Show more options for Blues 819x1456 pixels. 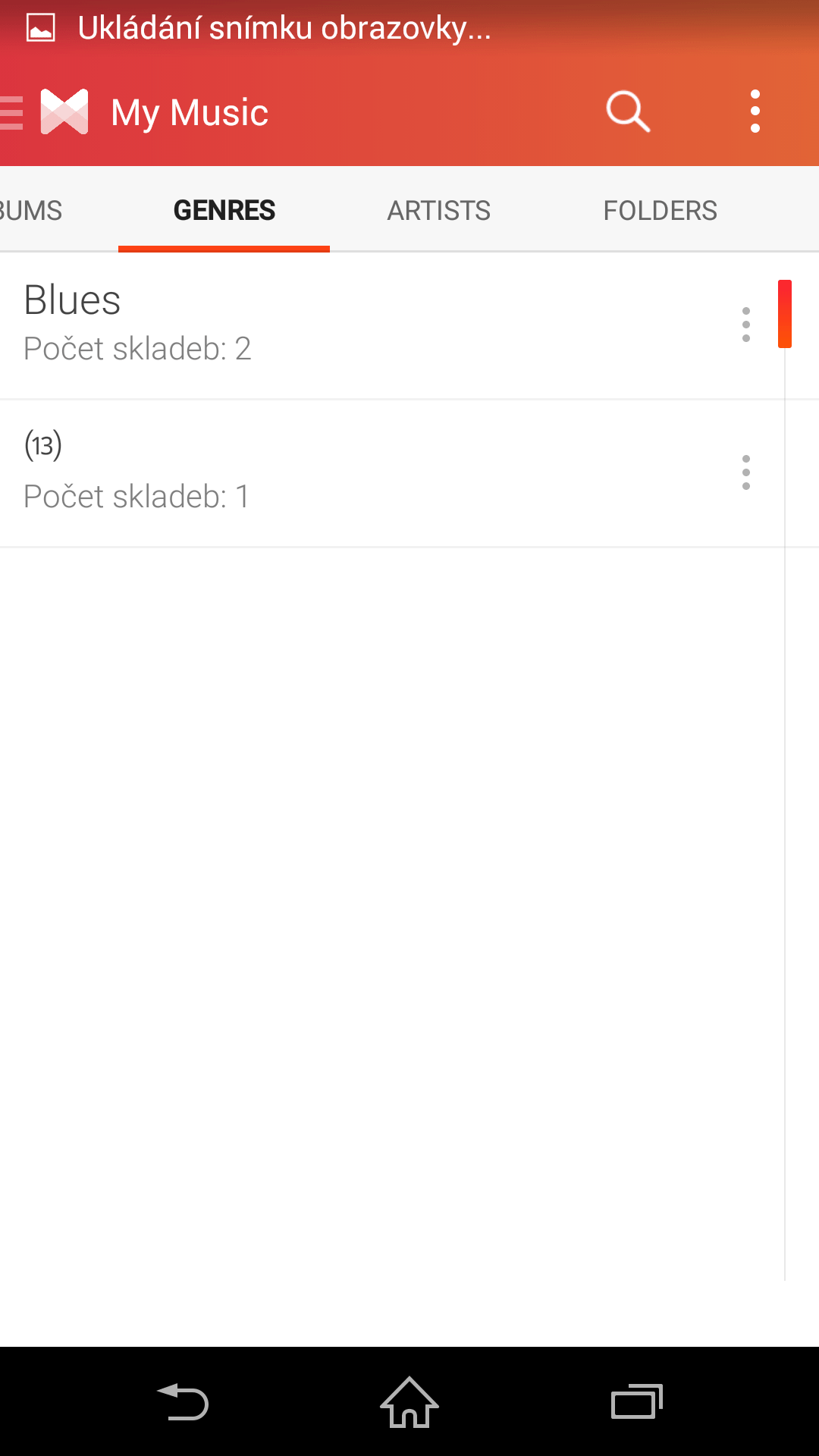click(x=746, y=325)
